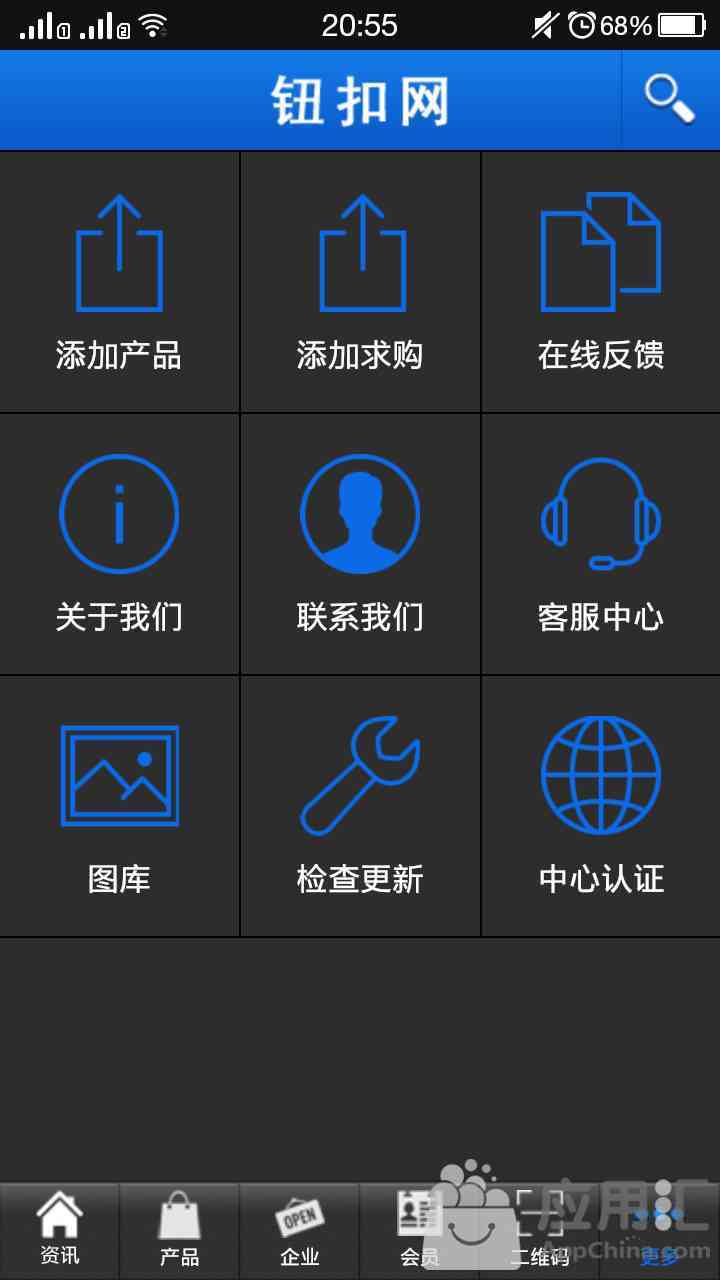The width and height of the screenshot is (720, 1280).
Task: Open 添加求购 tile
Action: (x=360, y=282)
